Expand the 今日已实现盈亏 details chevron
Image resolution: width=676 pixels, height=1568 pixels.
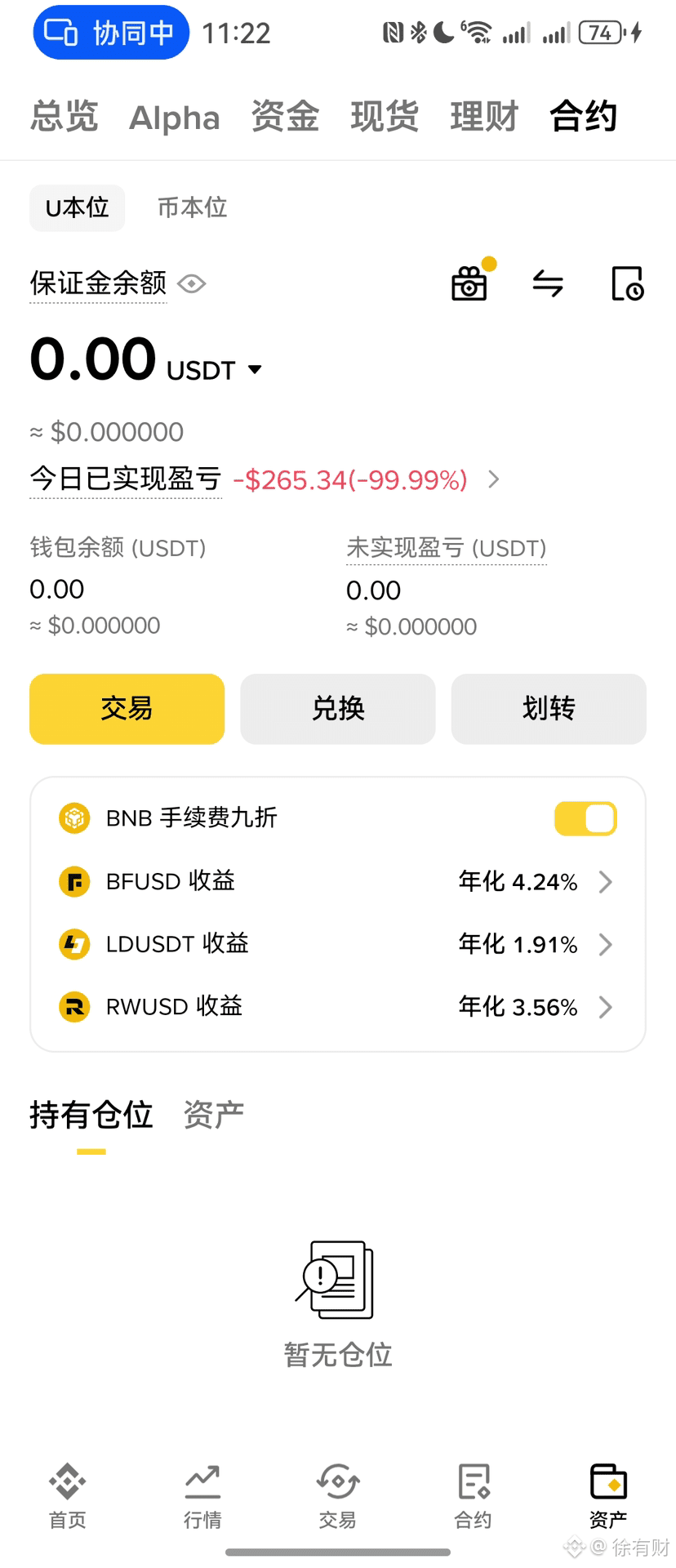pos(492,480)
